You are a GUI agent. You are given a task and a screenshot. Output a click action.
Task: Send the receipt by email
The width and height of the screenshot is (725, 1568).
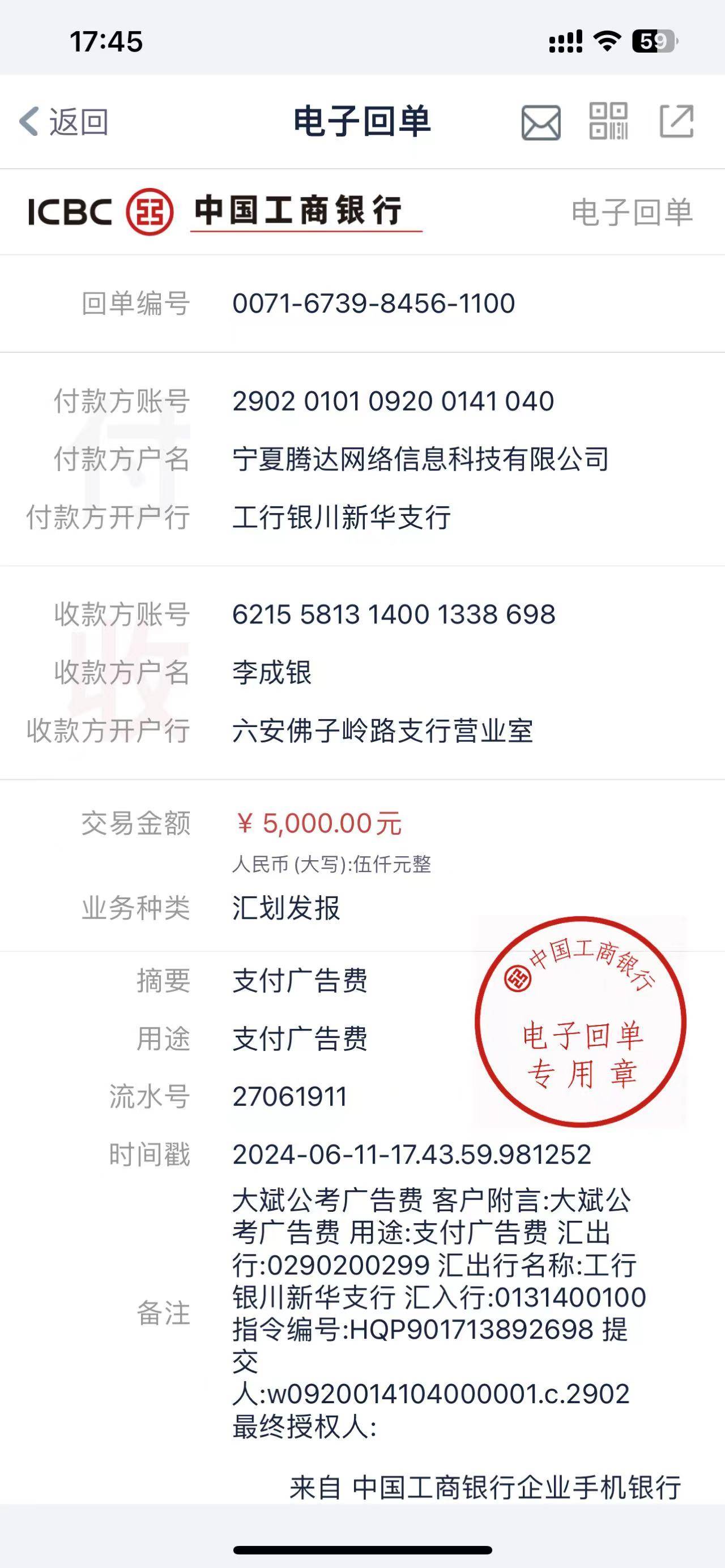pyautogui.click(x=540, y=122)
